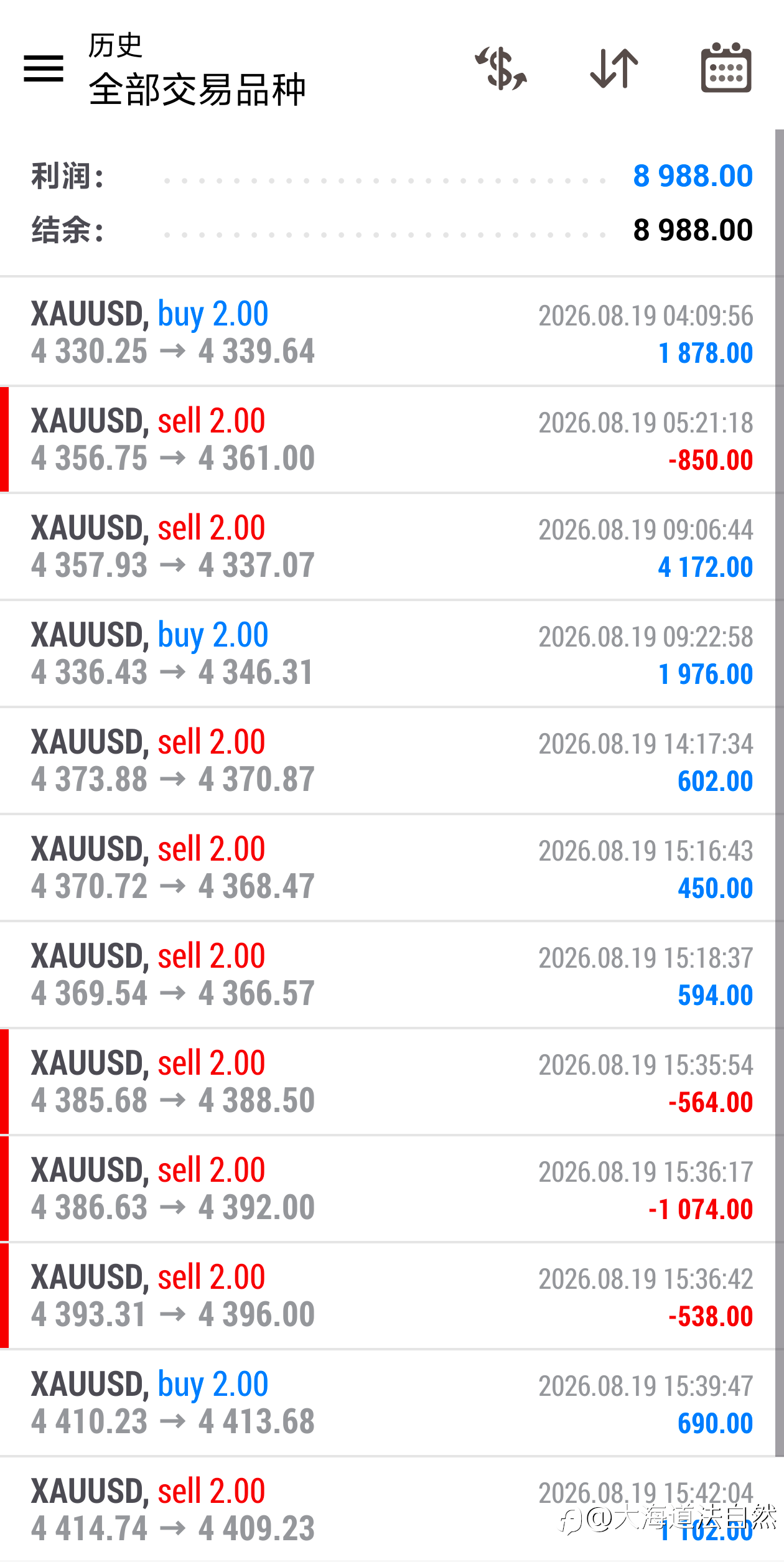784x1562 pixels.
Task: Open the sell trade with -538.00 loss
Action: tap(388, 1296)
